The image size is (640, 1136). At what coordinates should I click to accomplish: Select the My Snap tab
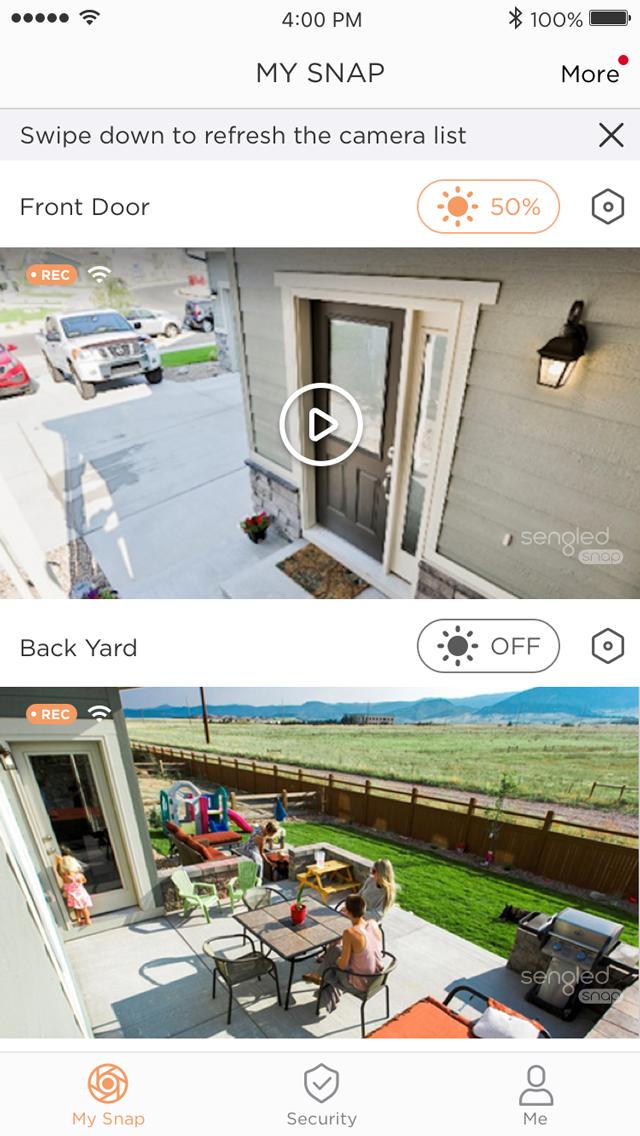pyautogui.click(x=108, y=1095)
